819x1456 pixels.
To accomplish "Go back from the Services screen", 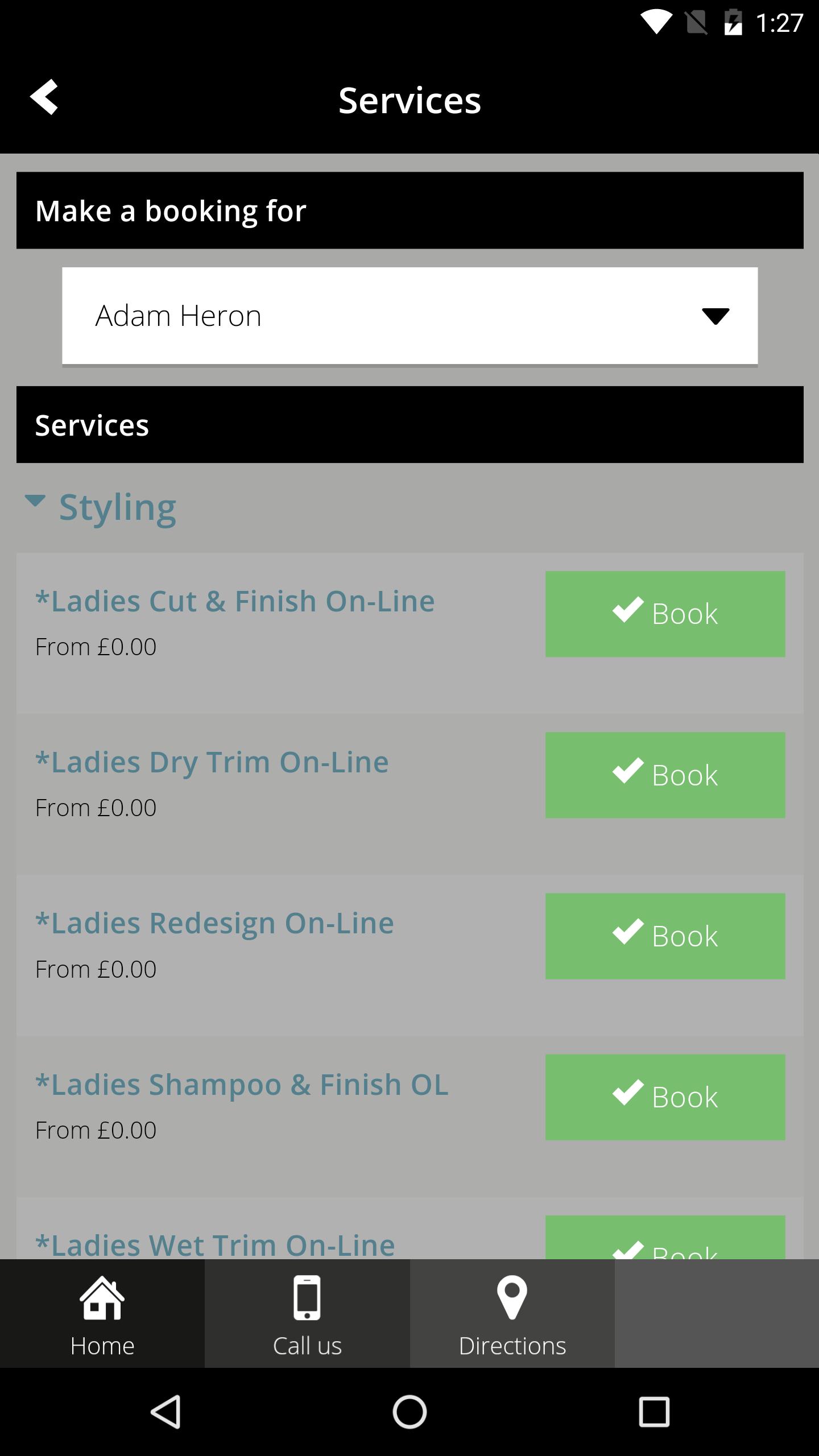I will [44, 97].
